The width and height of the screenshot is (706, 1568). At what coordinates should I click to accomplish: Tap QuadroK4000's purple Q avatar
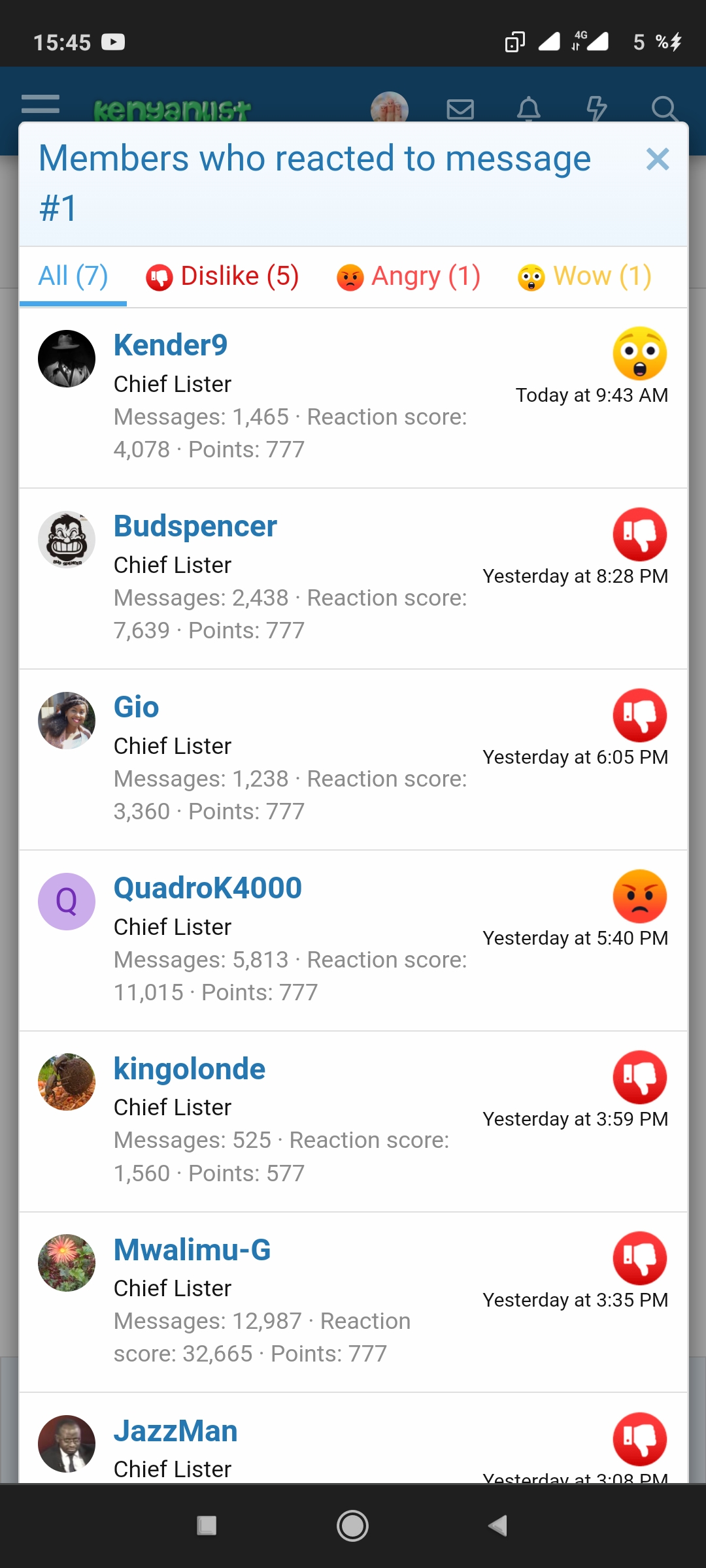point(67,902)
